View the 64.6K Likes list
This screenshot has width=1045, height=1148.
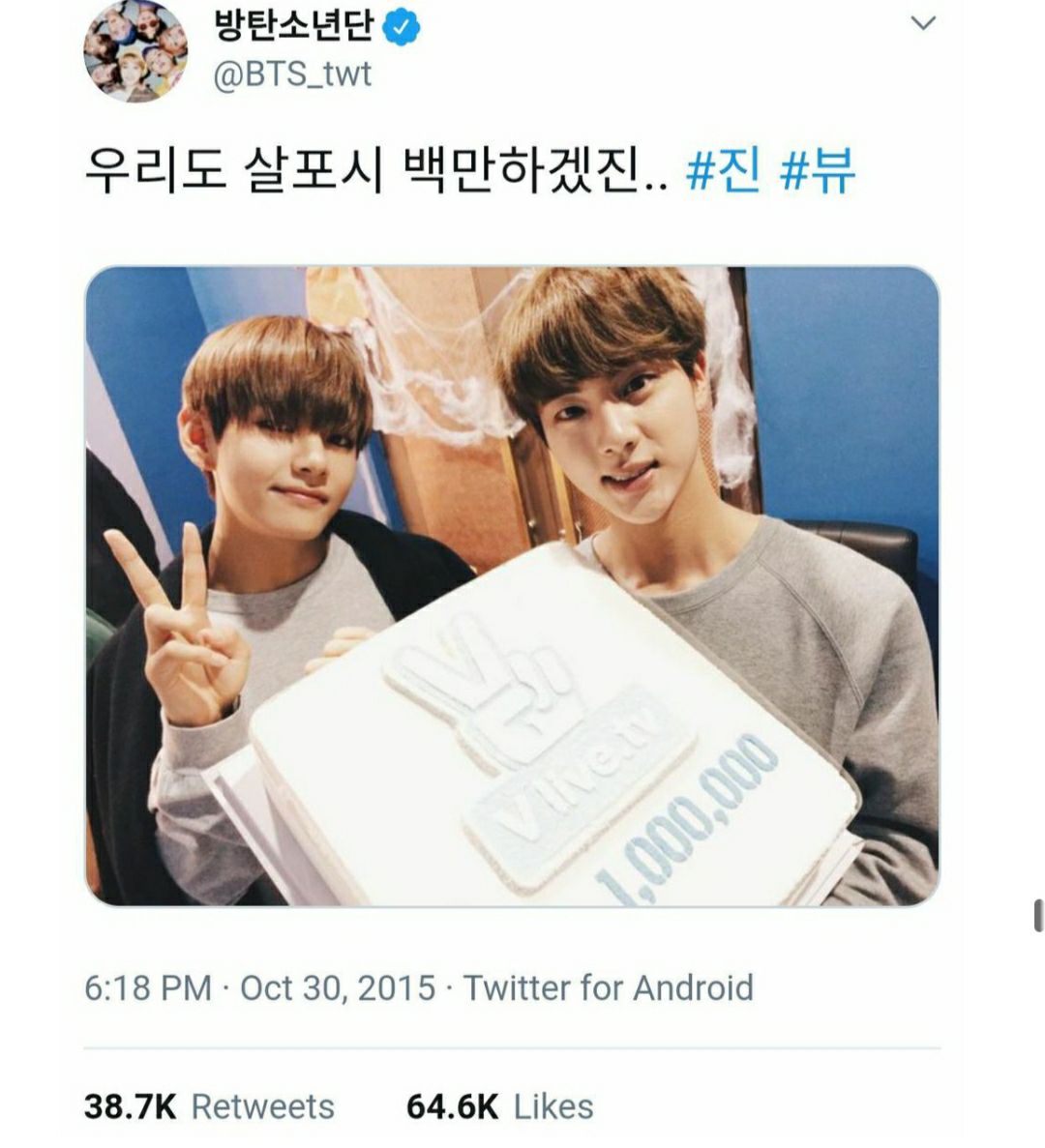coord(499,1106)
